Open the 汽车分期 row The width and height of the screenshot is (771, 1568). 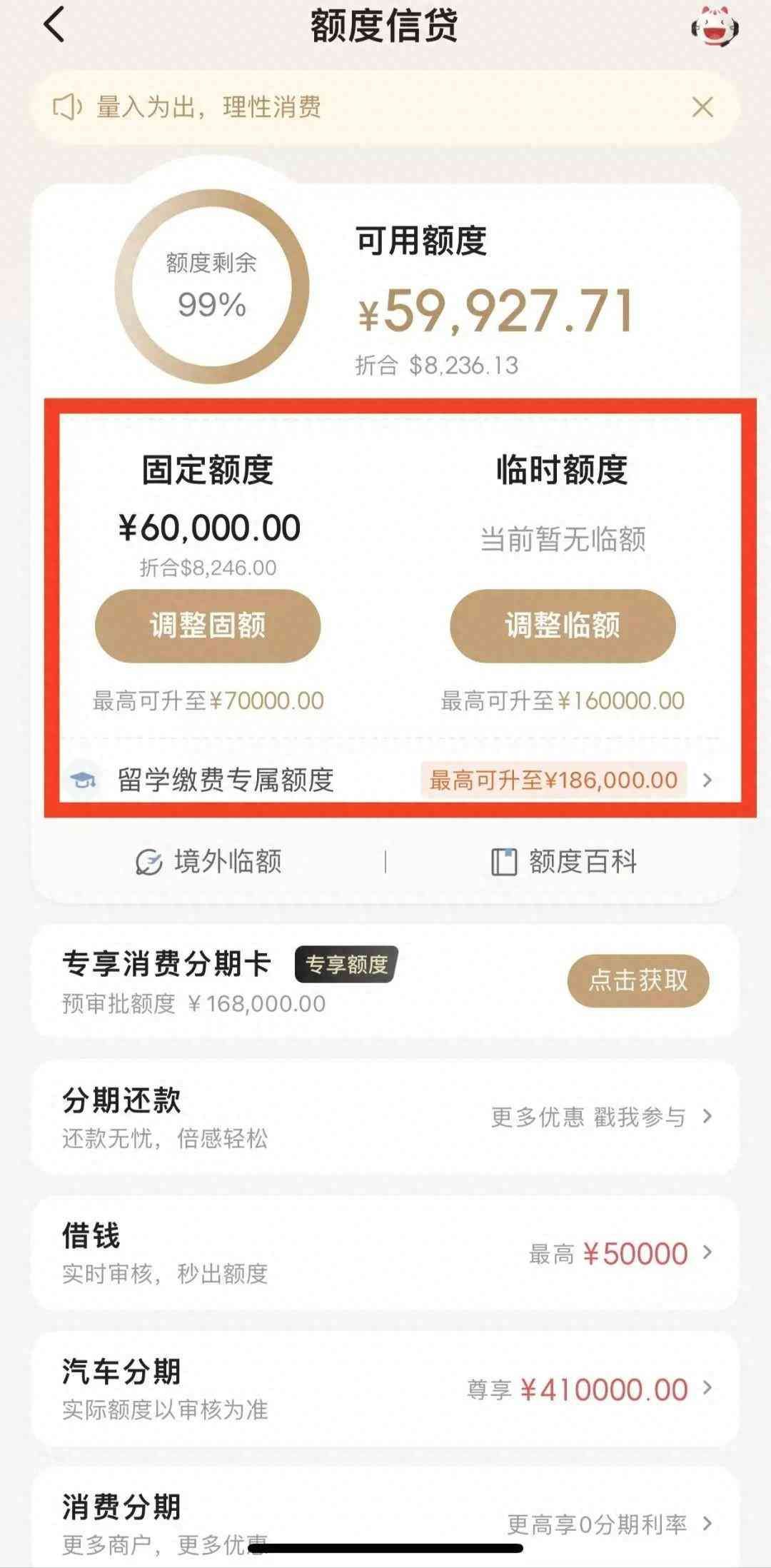point(385,1389)
